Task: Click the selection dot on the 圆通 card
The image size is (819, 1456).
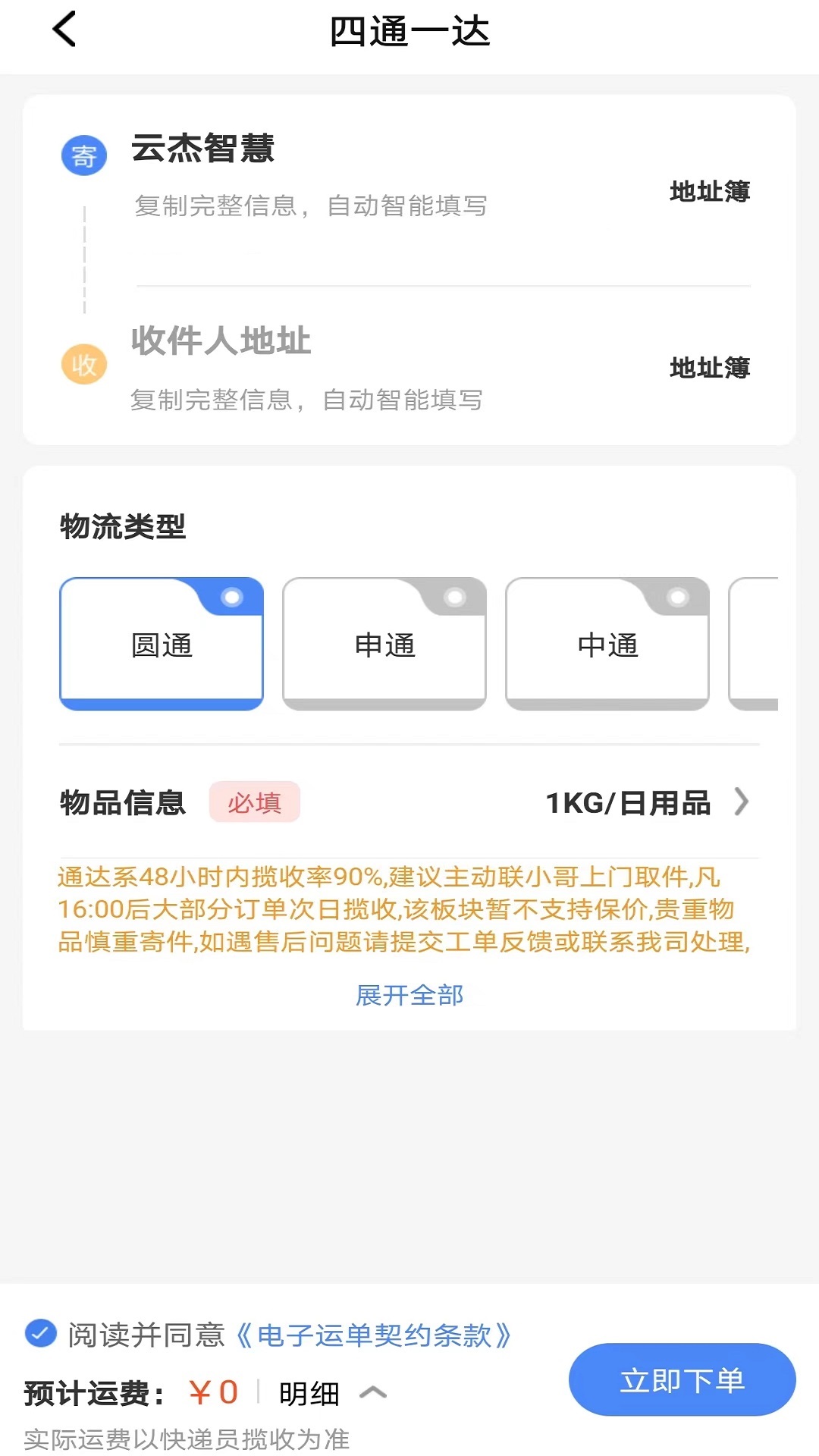Action: tap(233, 597)
